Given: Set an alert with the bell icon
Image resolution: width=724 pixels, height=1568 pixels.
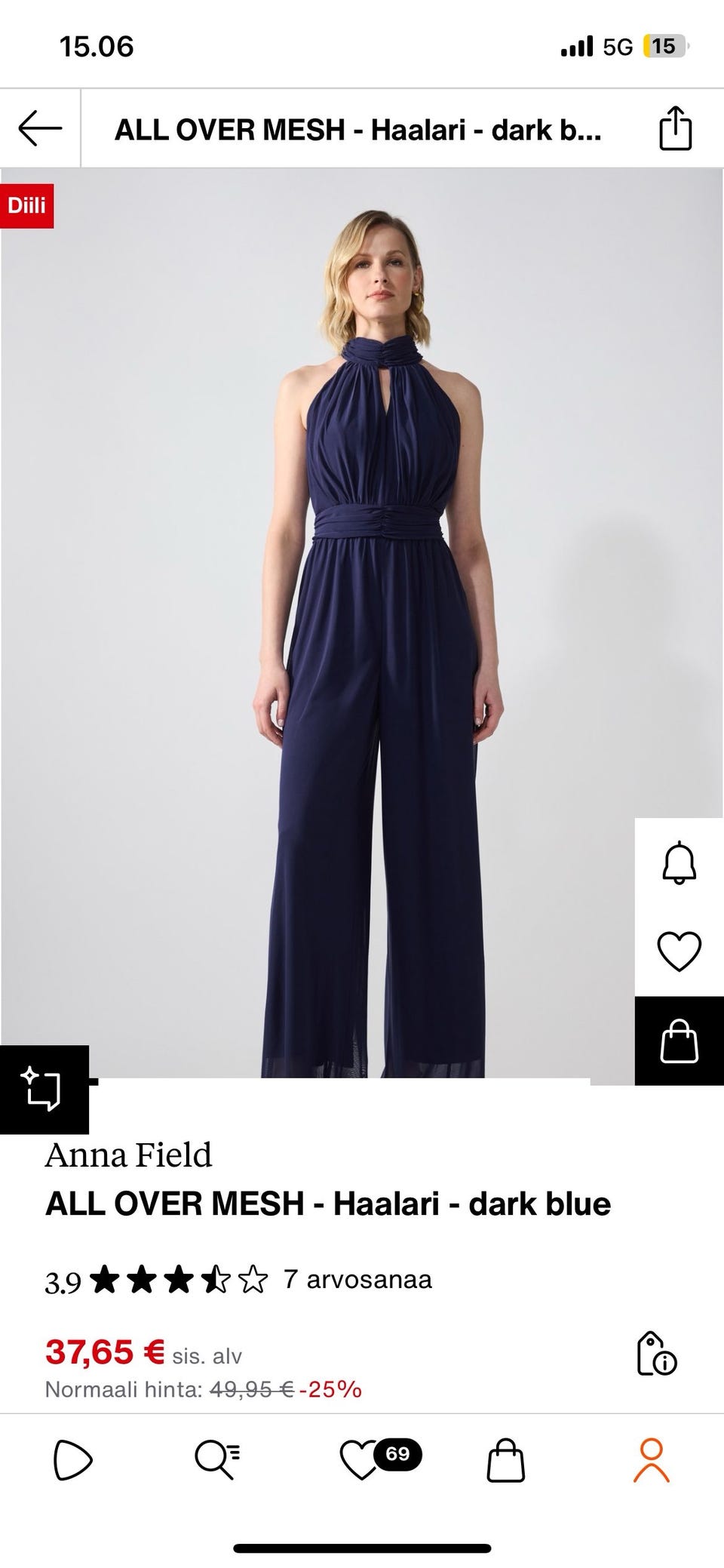Looking at the screenshot, I should [x=679, y=862].
